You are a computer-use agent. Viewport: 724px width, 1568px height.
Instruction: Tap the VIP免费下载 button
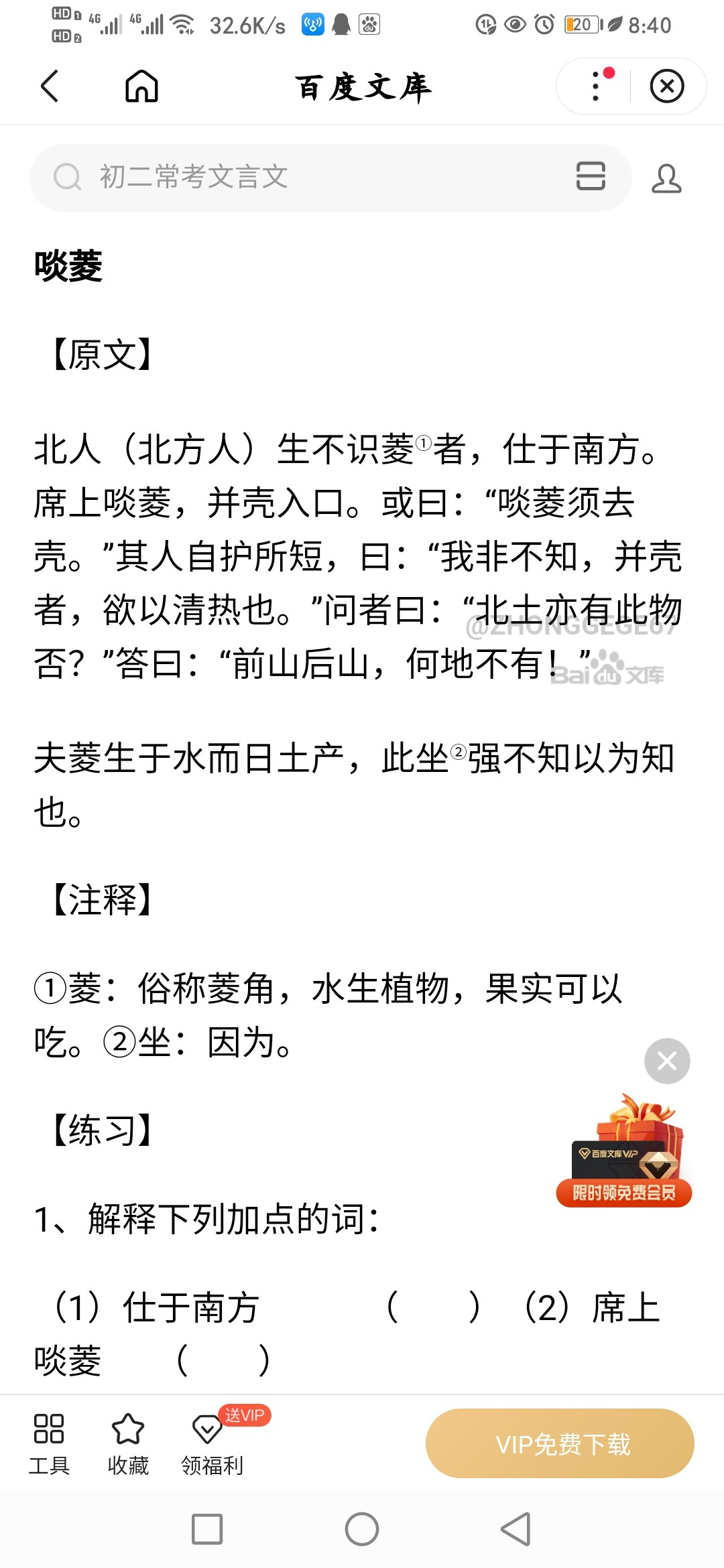click(x=560, y=1443)
